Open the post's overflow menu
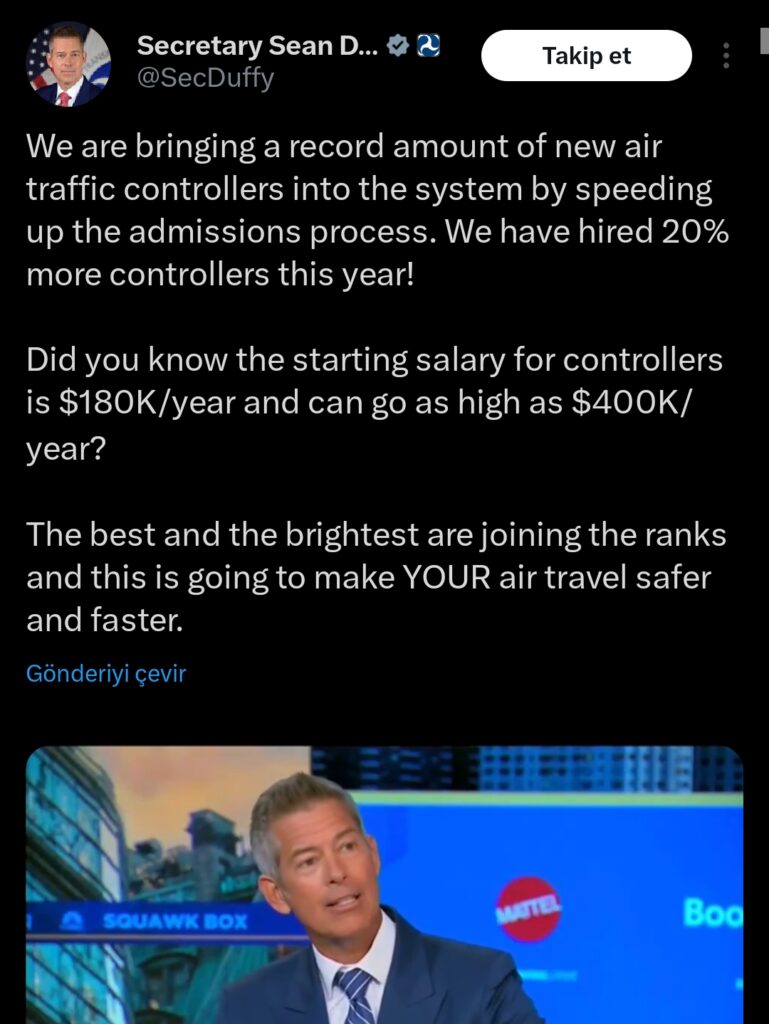The height and width of the screenshot is (1024, 769). click(x=726, y=56)
